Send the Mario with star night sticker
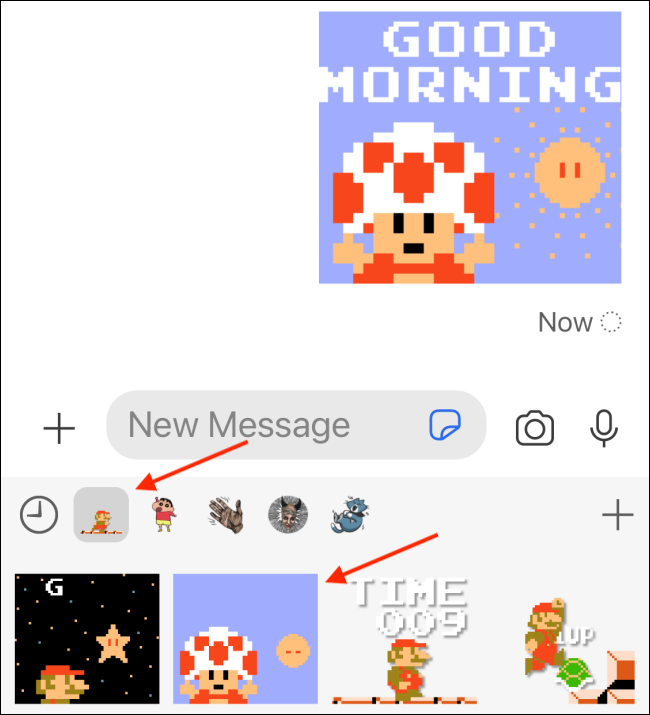This screenshot has height=715, width=650. click(87, 640)
